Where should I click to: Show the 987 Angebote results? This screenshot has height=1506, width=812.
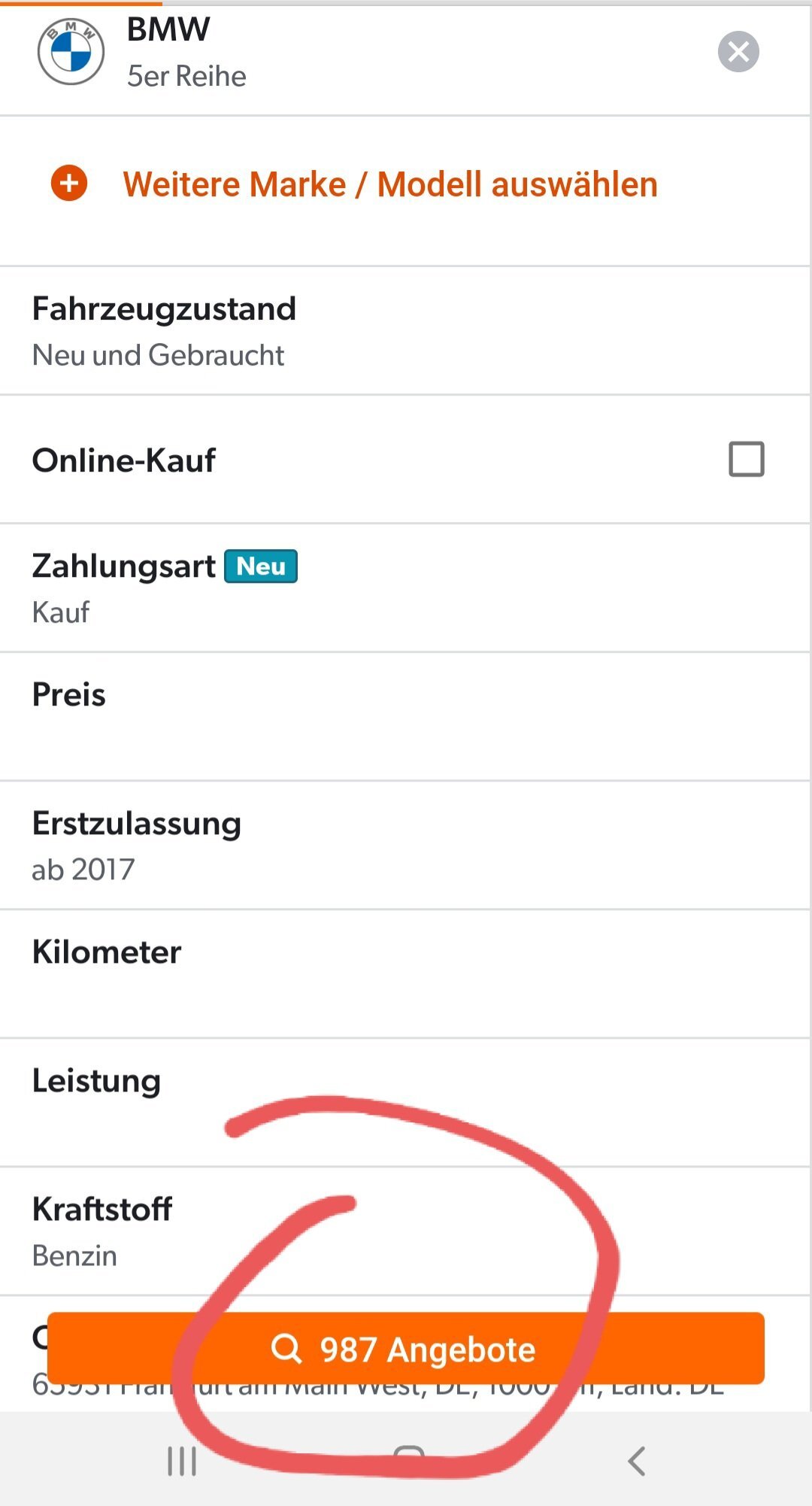406,1349
